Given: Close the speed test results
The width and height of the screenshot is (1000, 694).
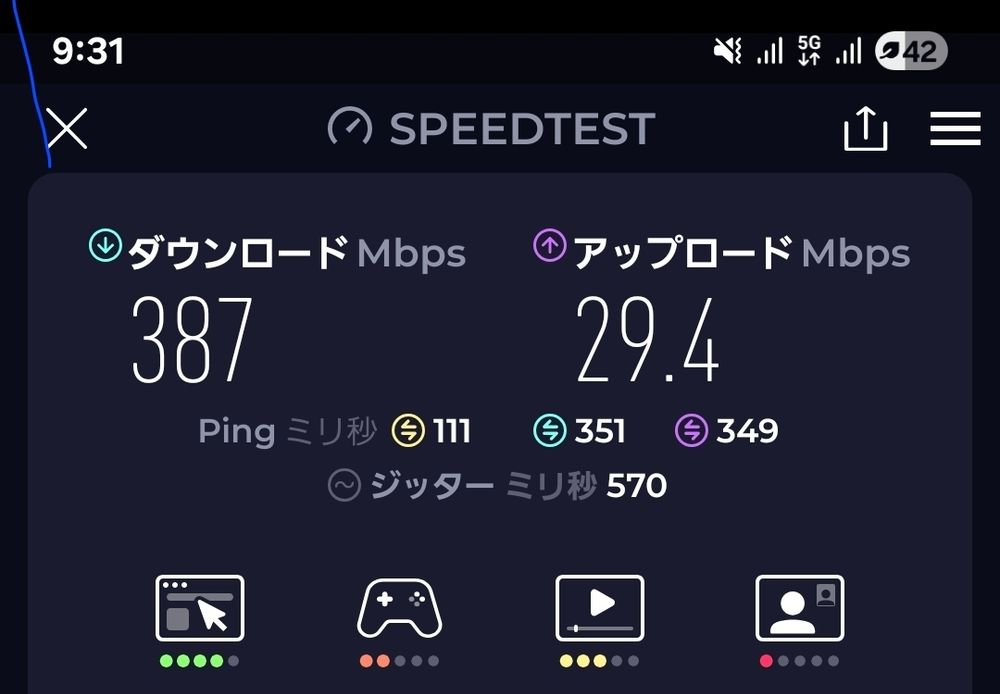Looking at the screenshot, I should (67, 128).
